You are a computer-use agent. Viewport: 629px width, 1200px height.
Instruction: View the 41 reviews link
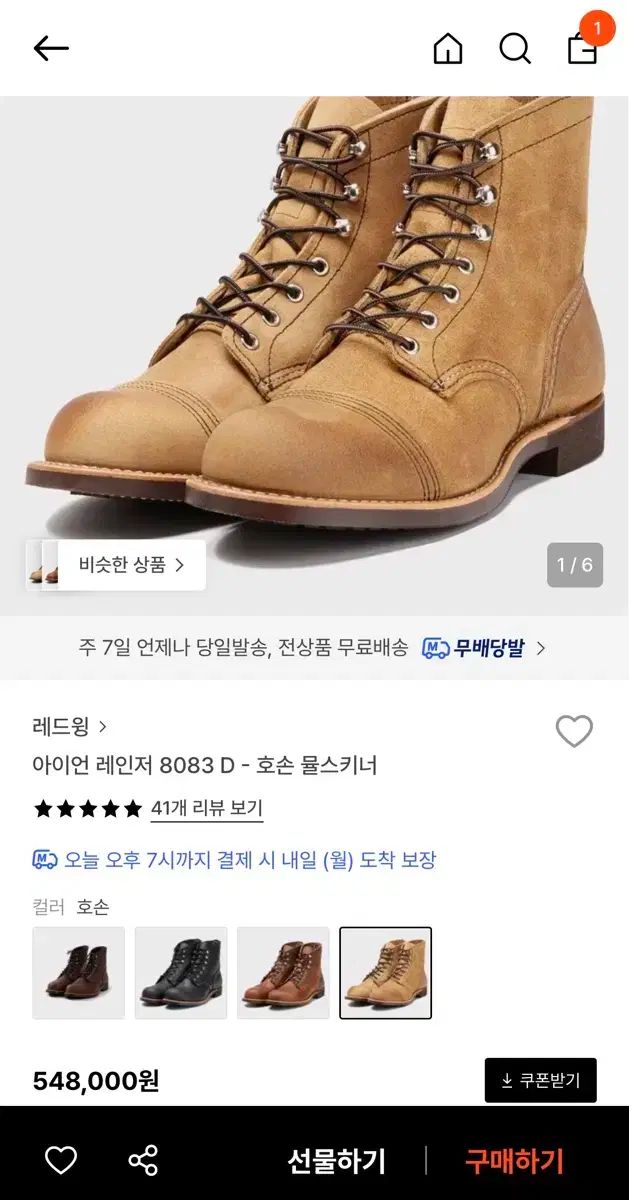click(206, 808)
